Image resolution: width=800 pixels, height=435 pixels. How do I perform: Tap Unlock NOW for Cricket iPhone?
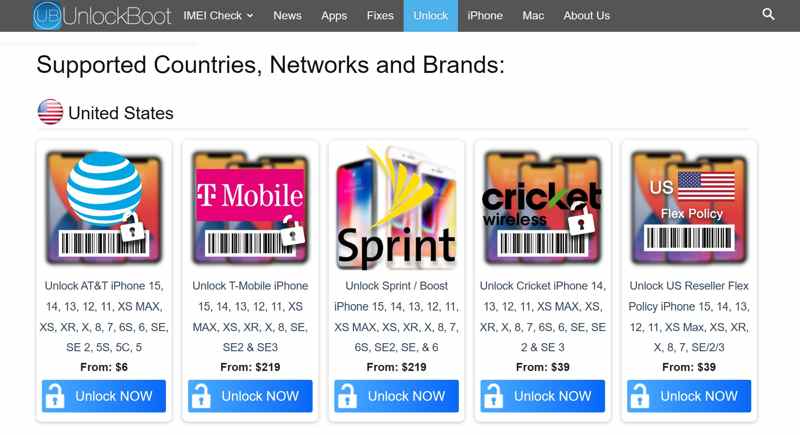pos(543,396)
